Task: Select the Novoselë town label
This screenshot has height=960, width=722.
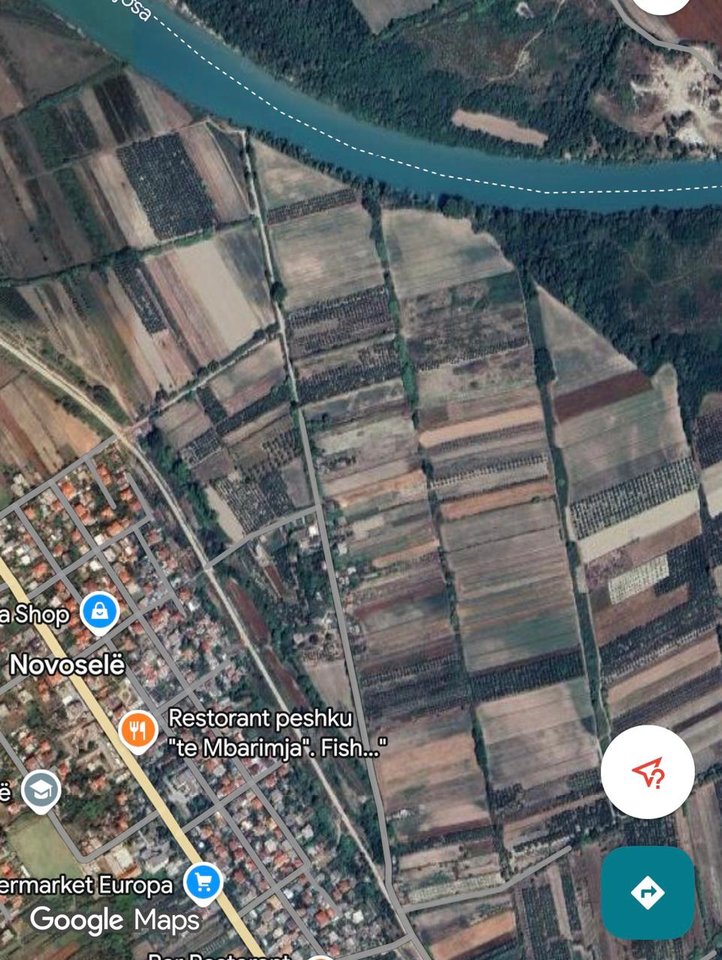Action: pyautogui.click(x=70, y=662)
